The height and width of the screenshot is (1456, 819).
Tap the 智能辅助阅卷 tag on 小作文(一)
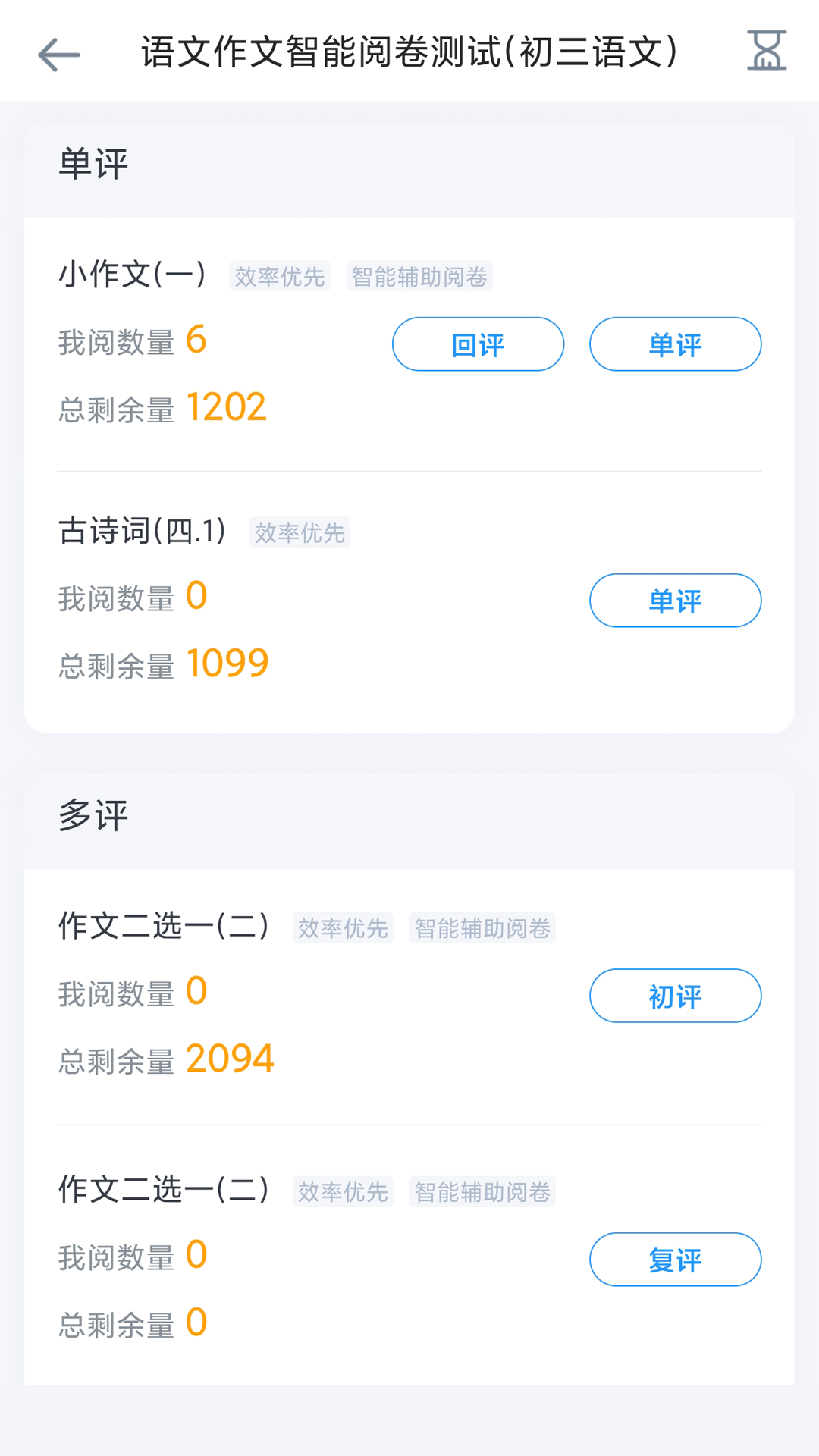[419, 276]
